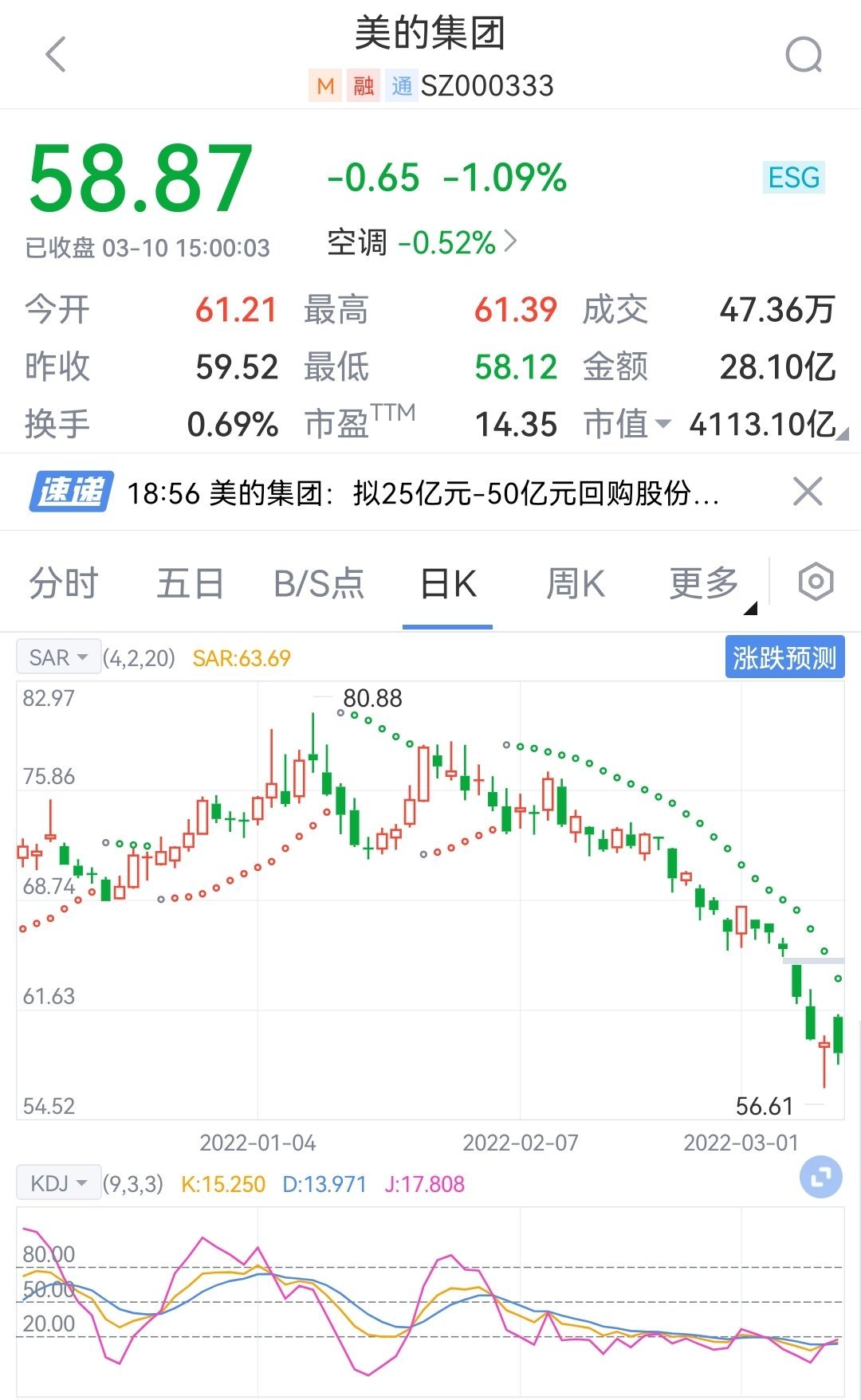The image size is (861, 1400).
Task: Open the 空调 sector link
Action: (x=422, y=242)
